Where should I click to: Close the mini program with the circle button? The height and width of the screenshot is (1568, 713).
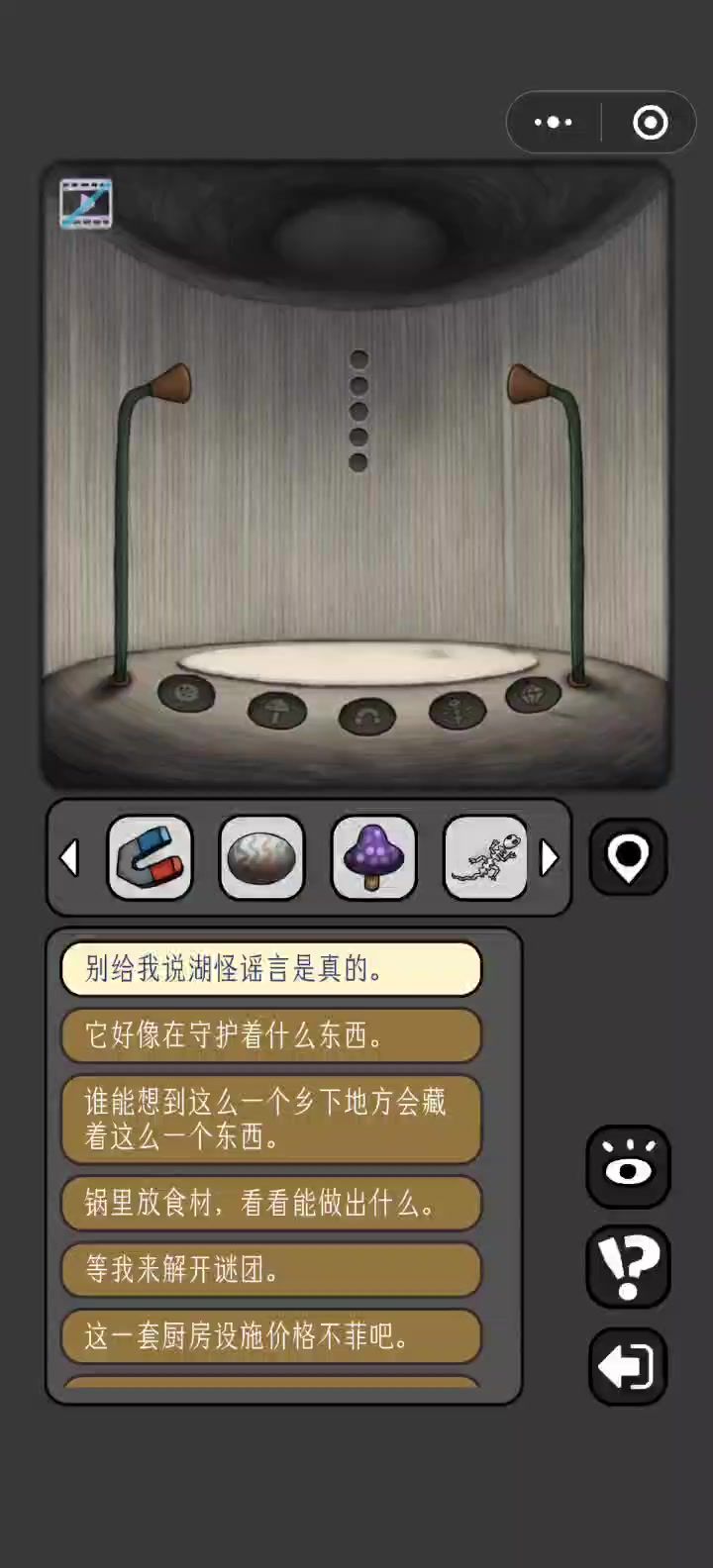click(650, 123)
